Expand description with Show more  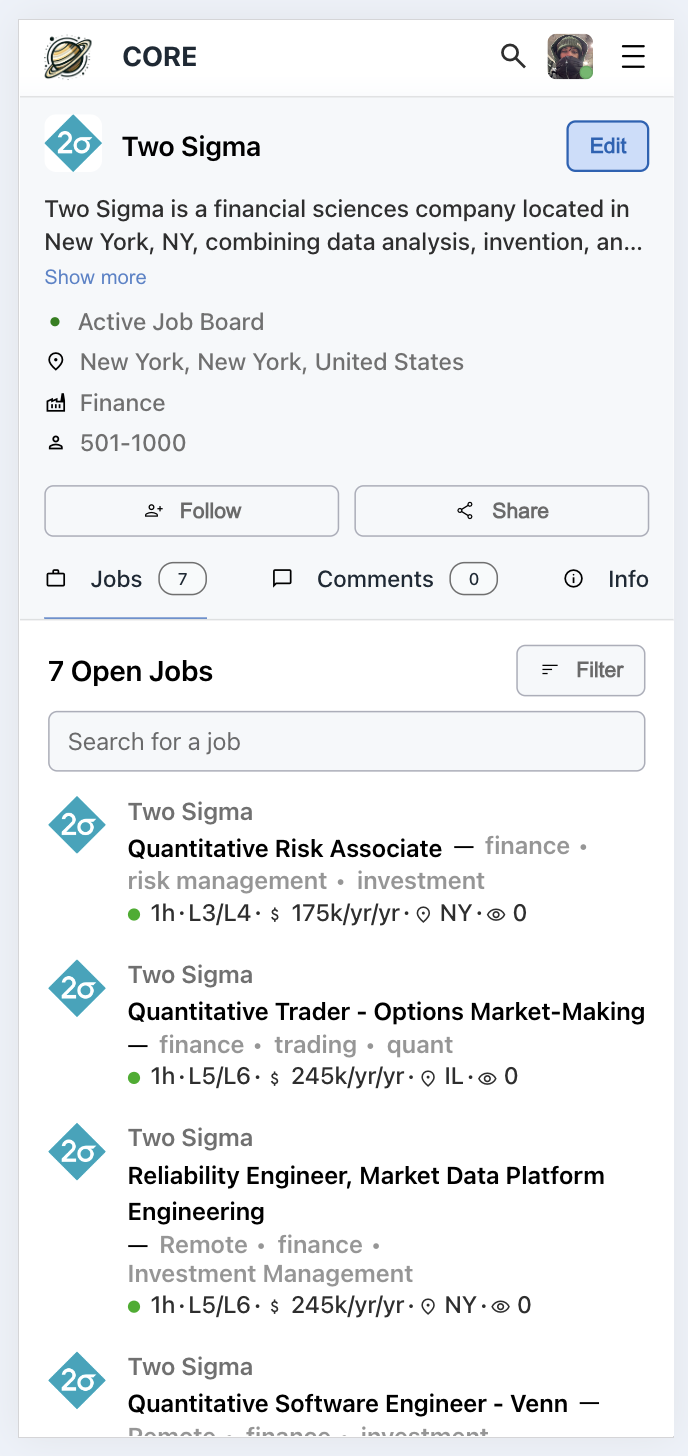(x=95, y=277)
